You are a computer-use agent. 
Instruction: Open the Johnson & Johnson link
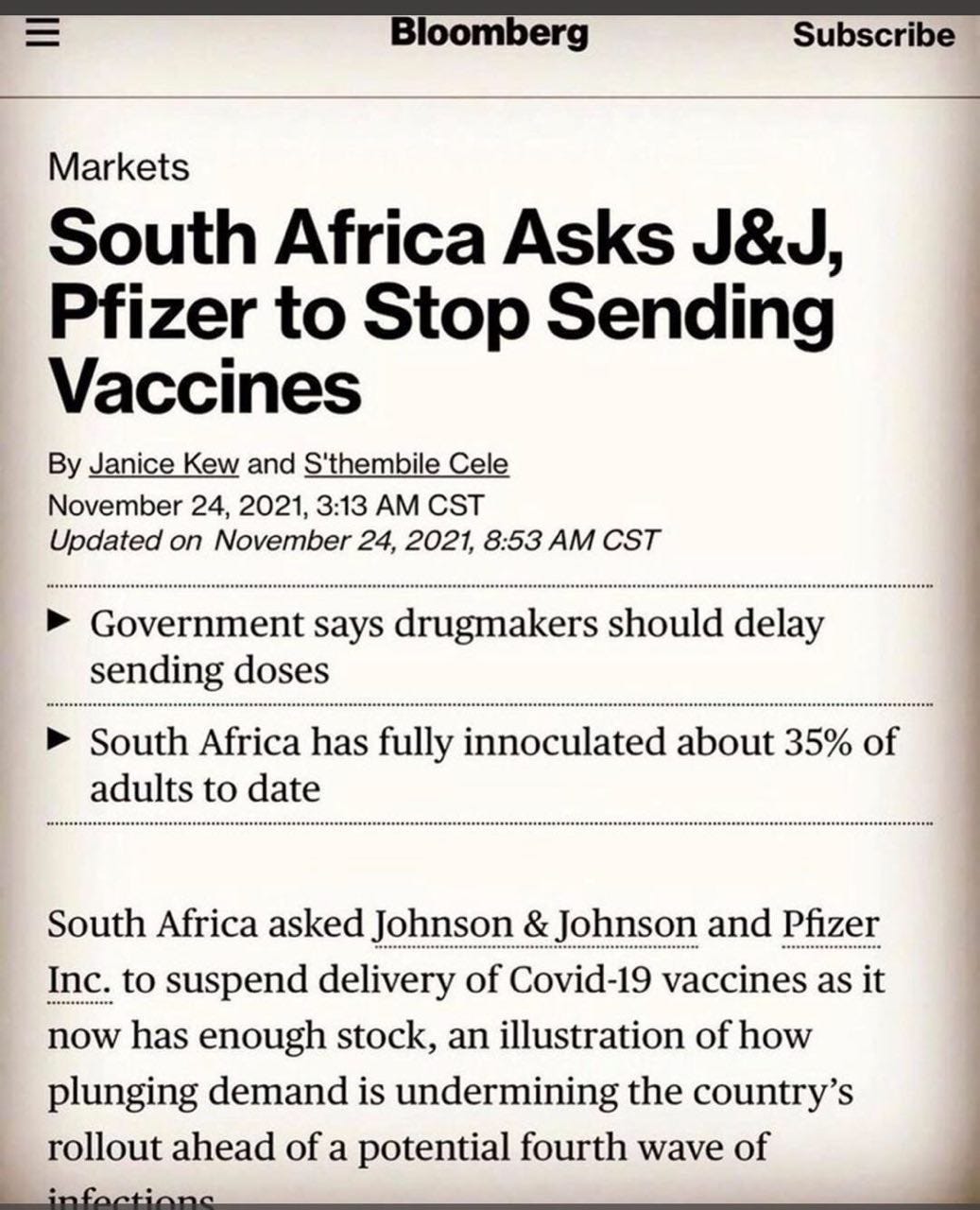(x=536, y=924)
